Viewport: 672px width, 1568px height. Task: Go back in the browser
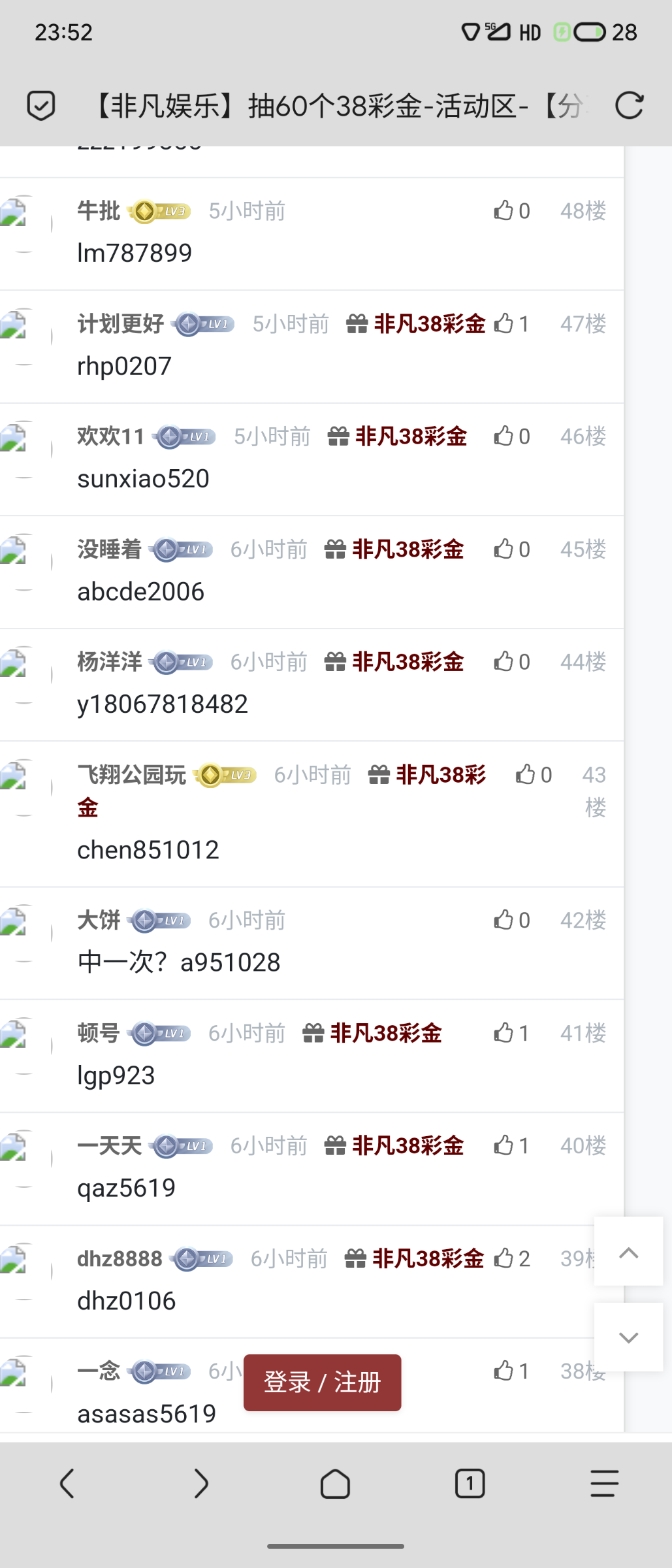point(67,1483)
